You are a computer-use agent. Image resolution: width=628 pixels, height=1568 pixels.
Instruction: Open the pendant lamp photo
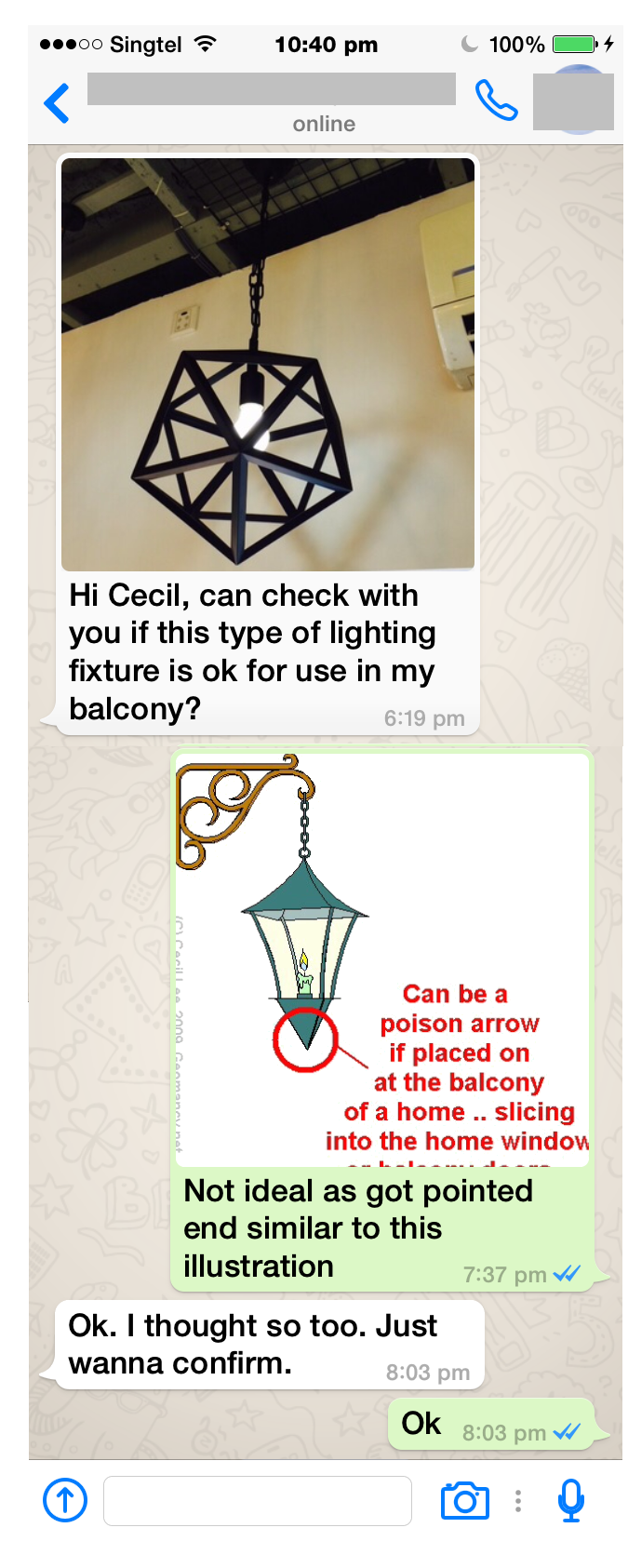coord(268,364)
